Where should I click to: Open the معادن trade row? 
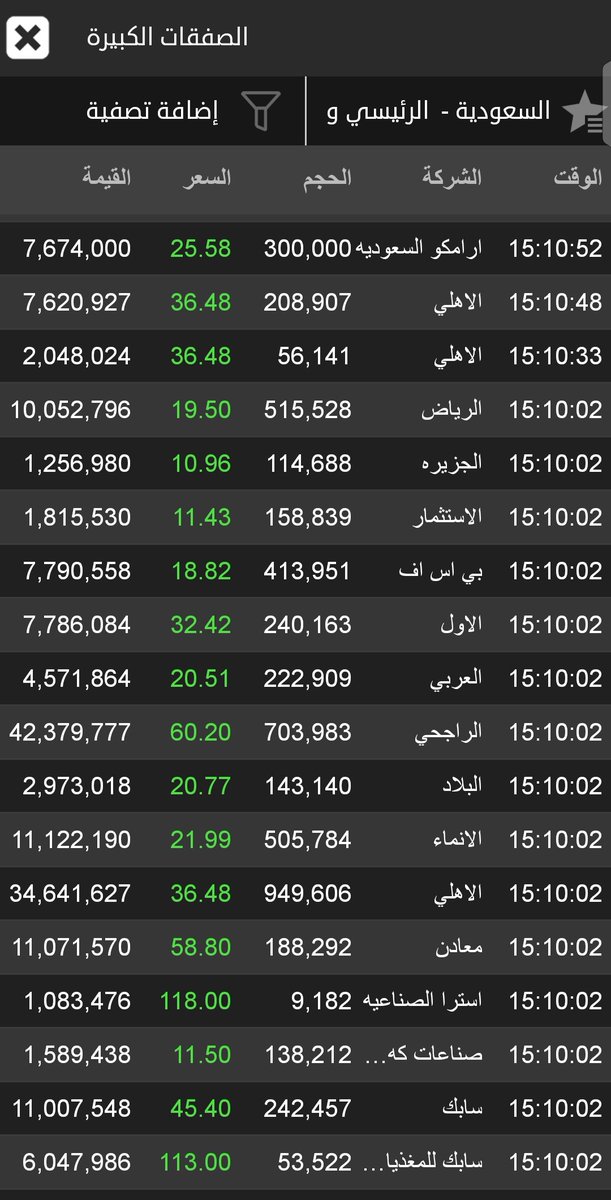point(305,947)
